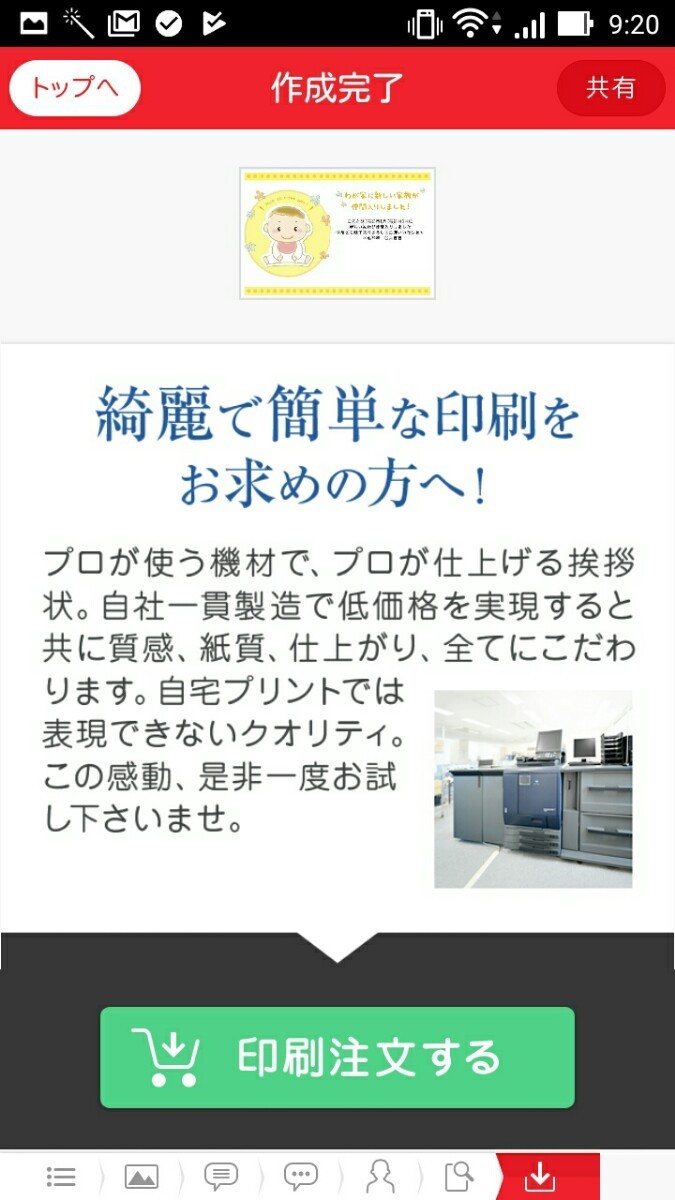Share the card with 共有

[610, 88]
